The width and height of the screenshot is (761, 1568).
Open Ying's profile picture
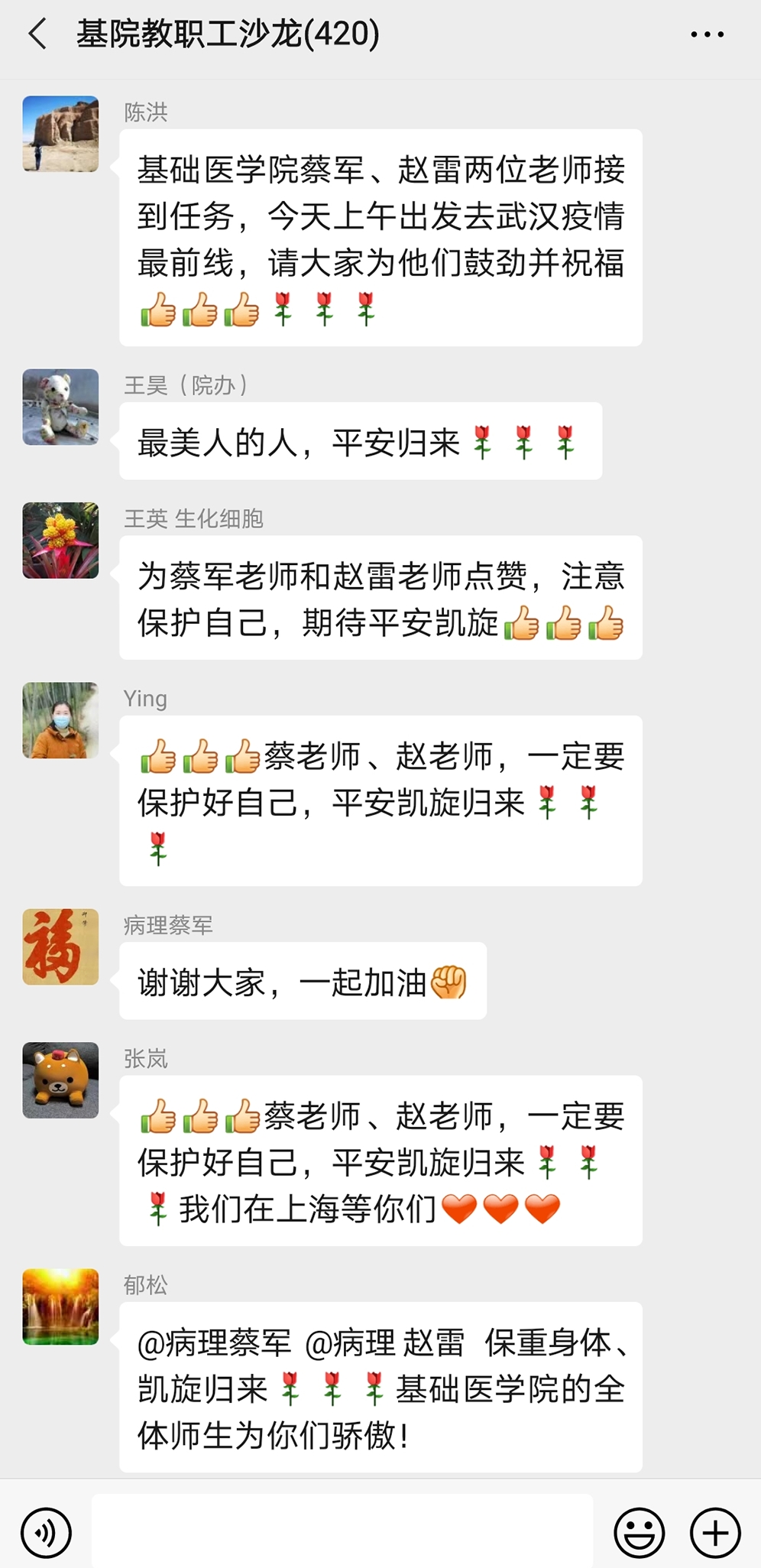pyautogui.click(x=60, y=720)
